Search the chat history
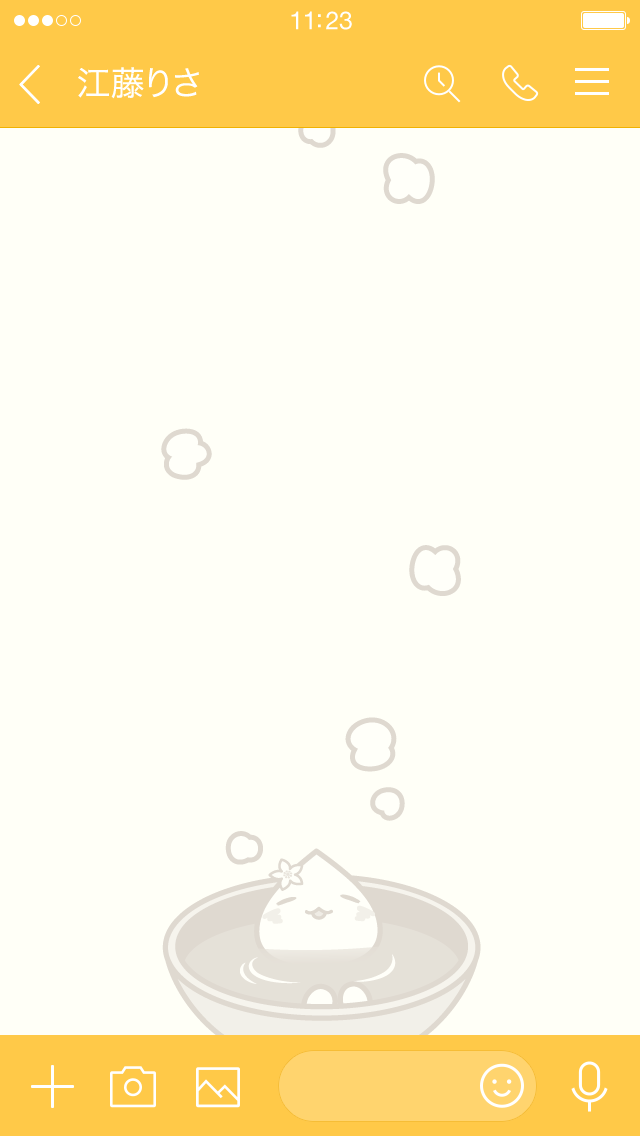 tap(441, 83)
